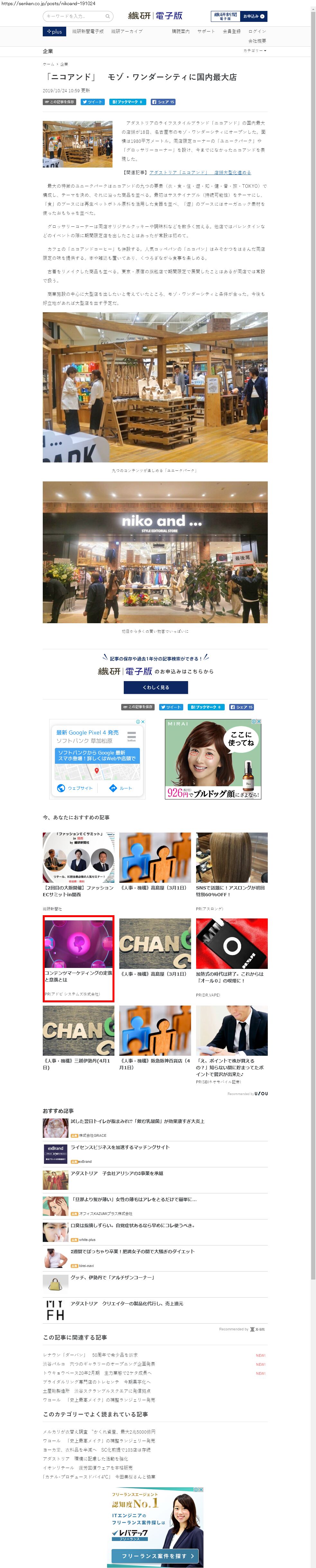Tap the くわしく見る button
Viewport: 316px width, 1568px height.
pyautogui.click(x=155, y=687)
